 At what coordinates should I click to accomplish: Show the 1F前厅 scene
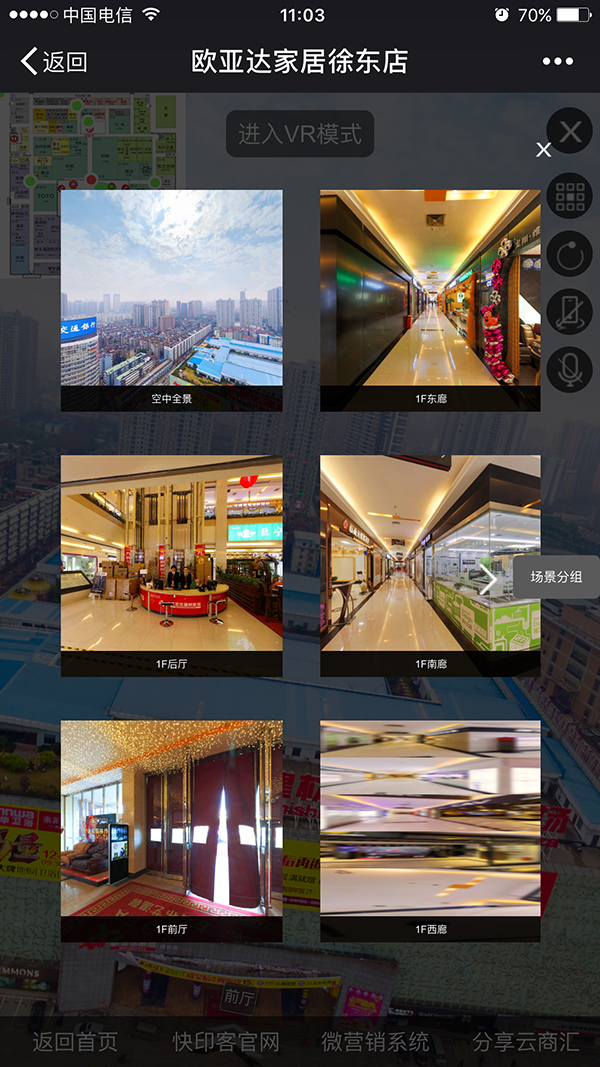(x=171, y=830)
